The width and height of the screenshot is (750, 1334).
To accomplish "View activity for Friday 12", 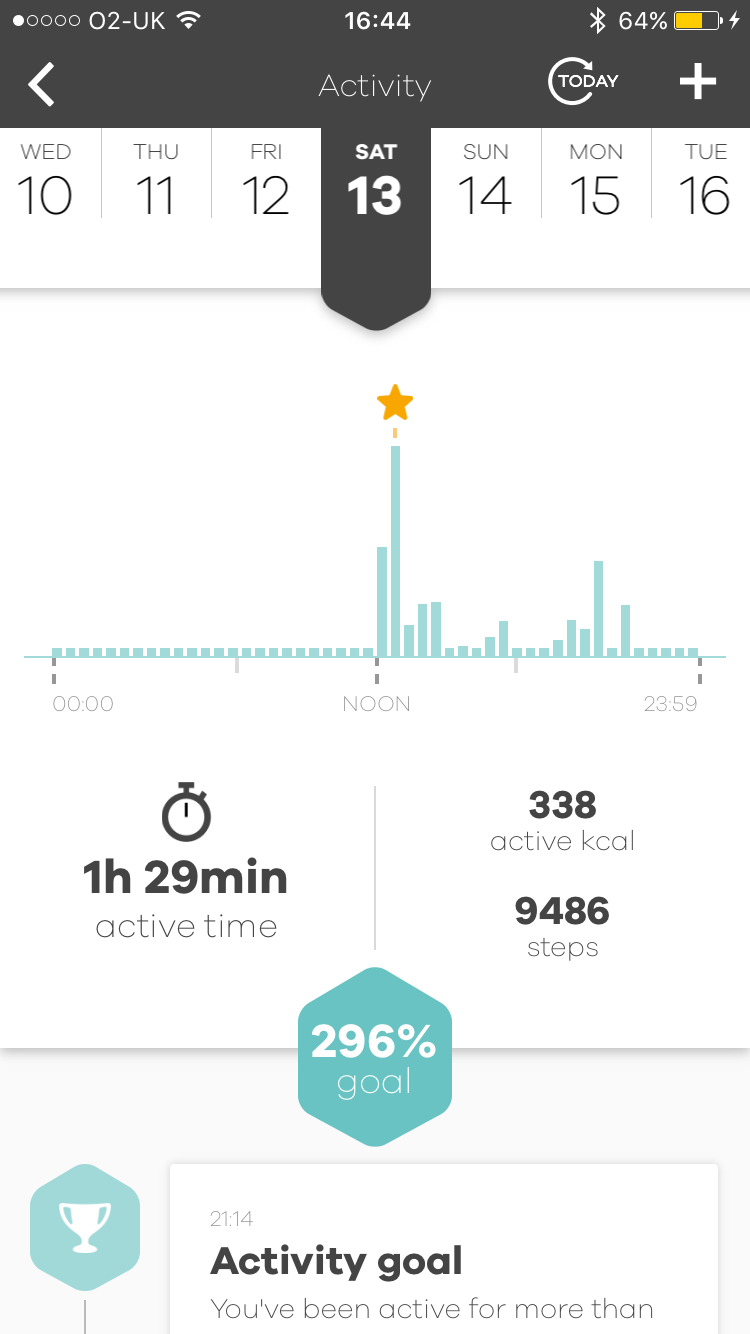I will [x=266, y=180].
